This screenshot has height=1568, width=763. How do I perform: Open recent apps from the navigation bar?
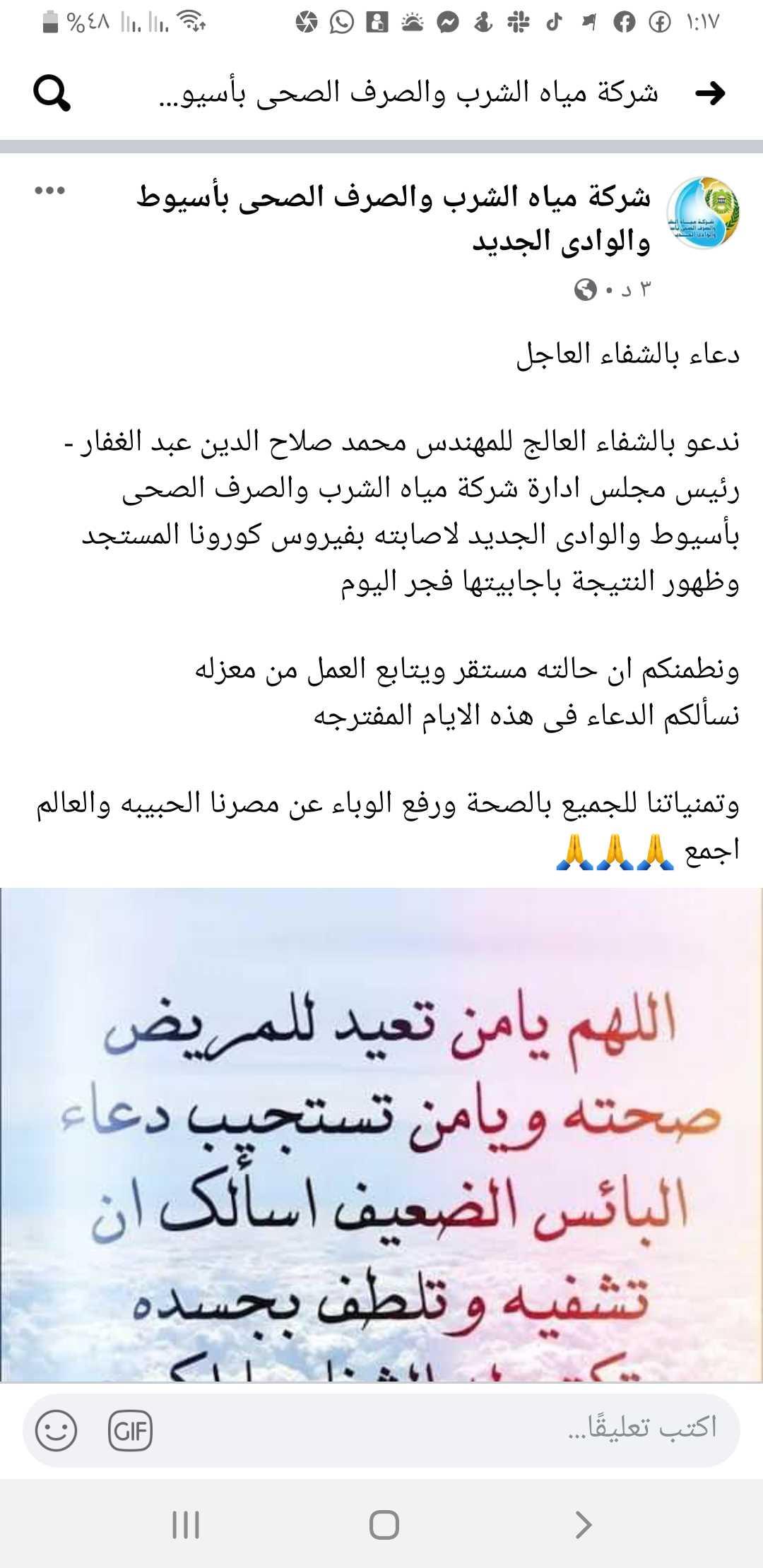click(x=187, y=1525)
